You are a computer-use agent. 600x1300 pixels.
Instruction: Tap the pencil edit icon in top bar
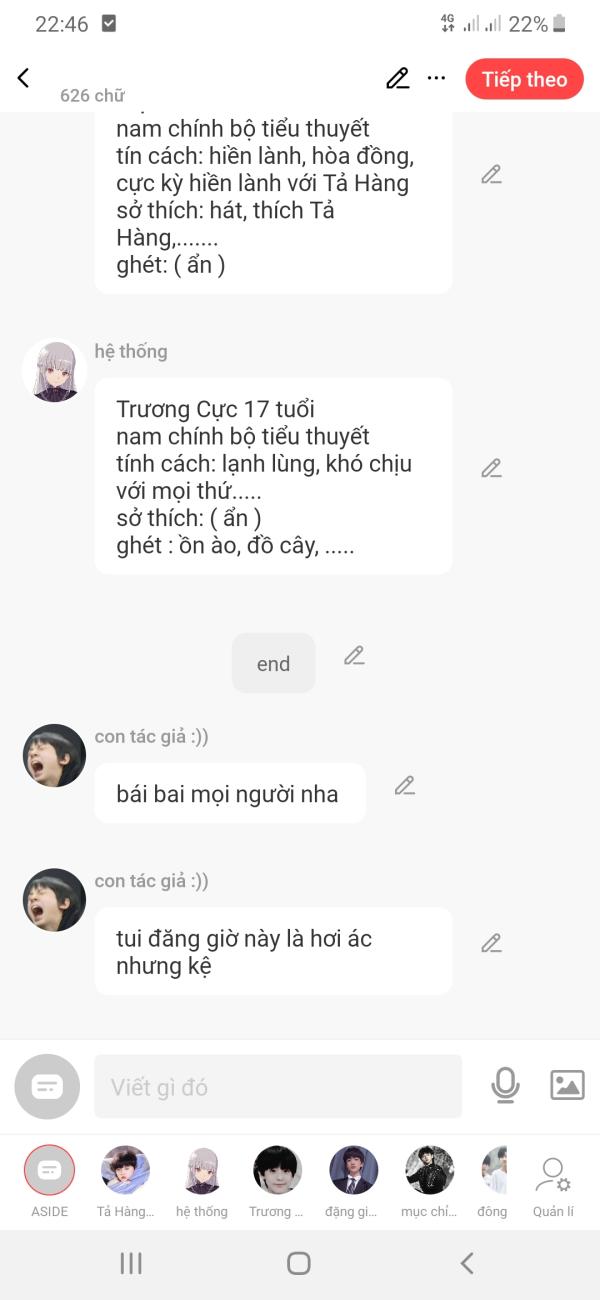click(398, 79)
